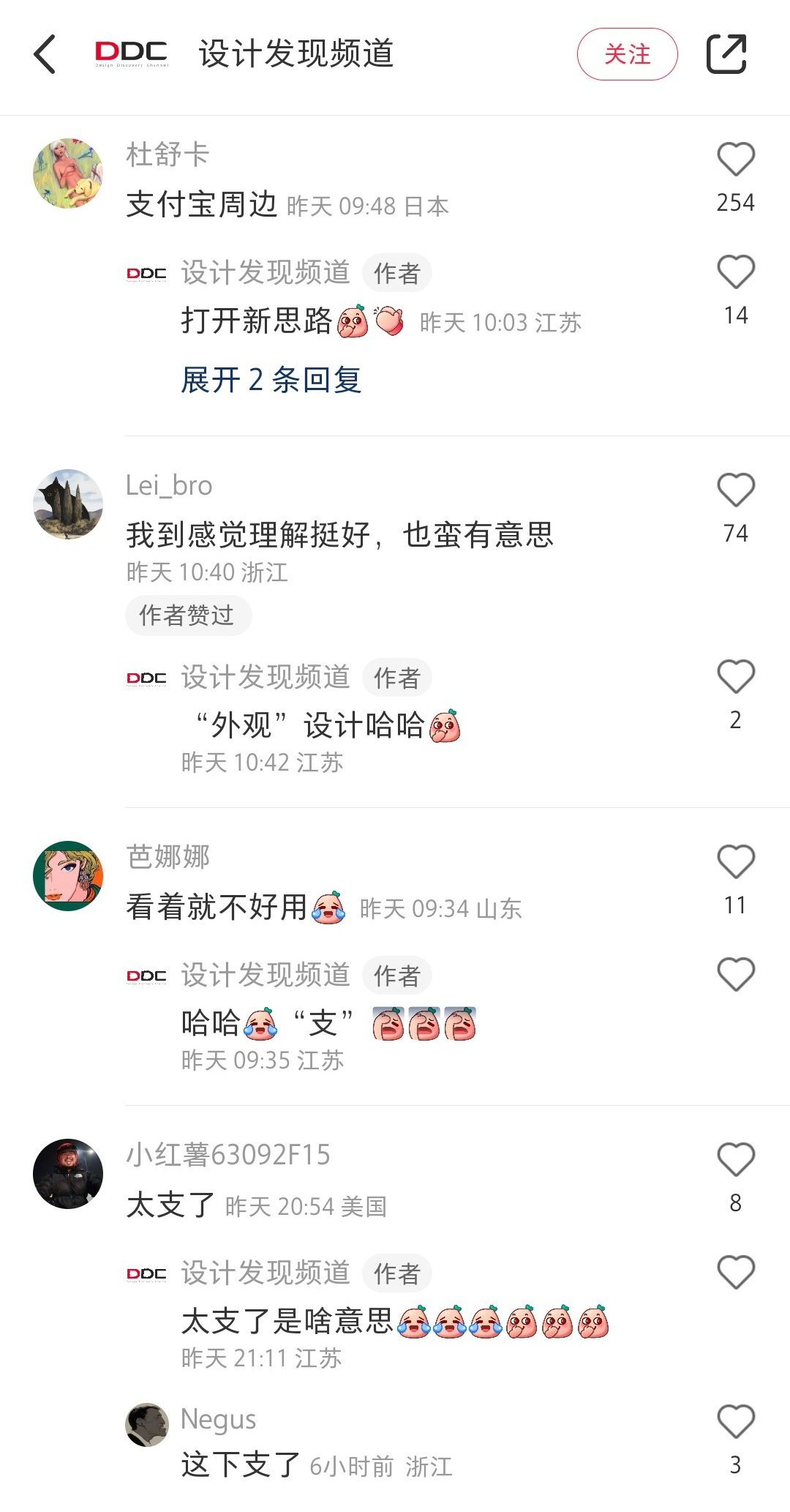Like 杜舒卡's comment 支付宝周边
Screen dimensions: 790x1512
click(x=735, y=159)
